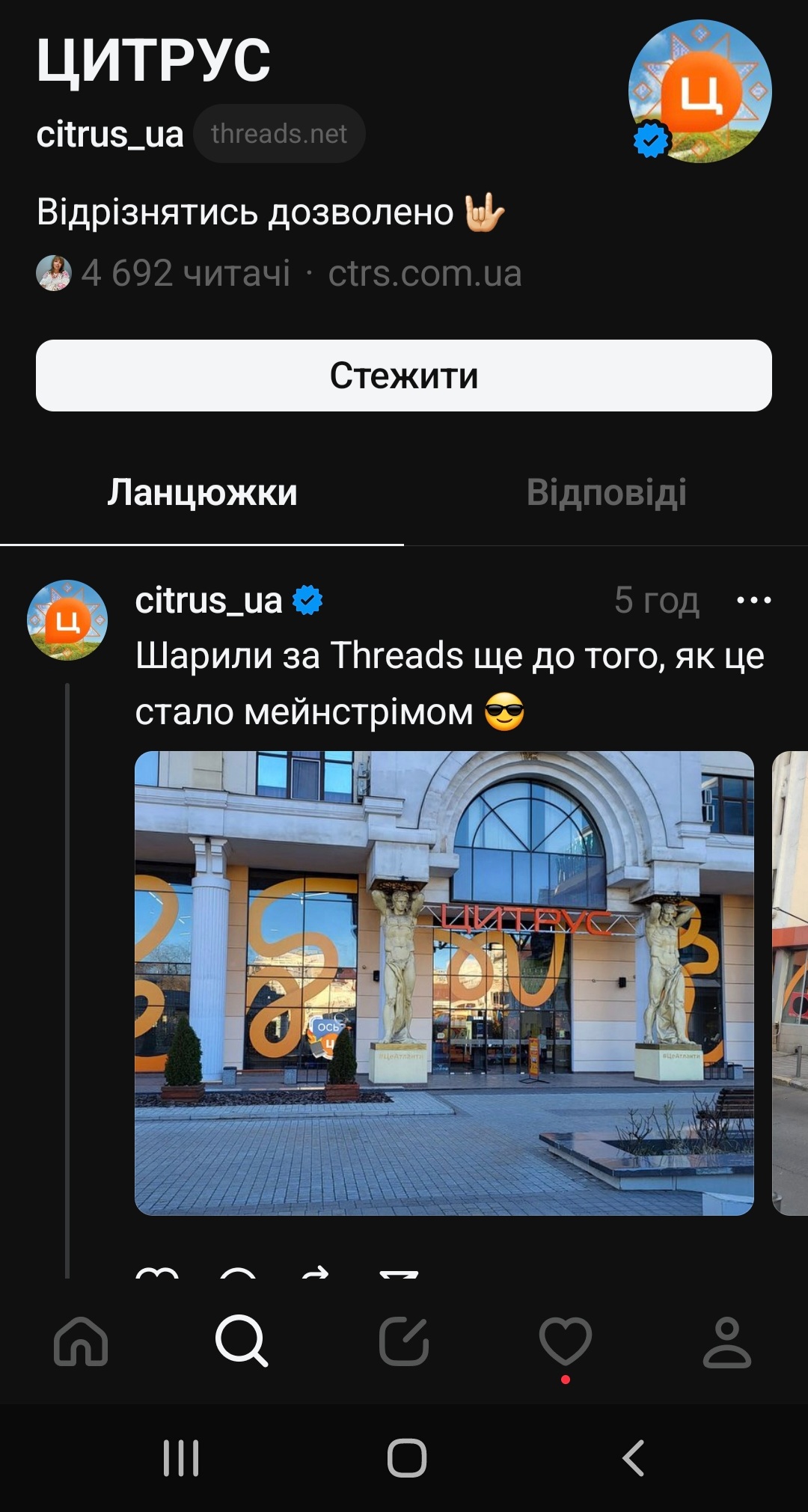Open the overflow menu on citrus_ua post
This screenshot has width=808, height=1512.
(x=753, y=600)
